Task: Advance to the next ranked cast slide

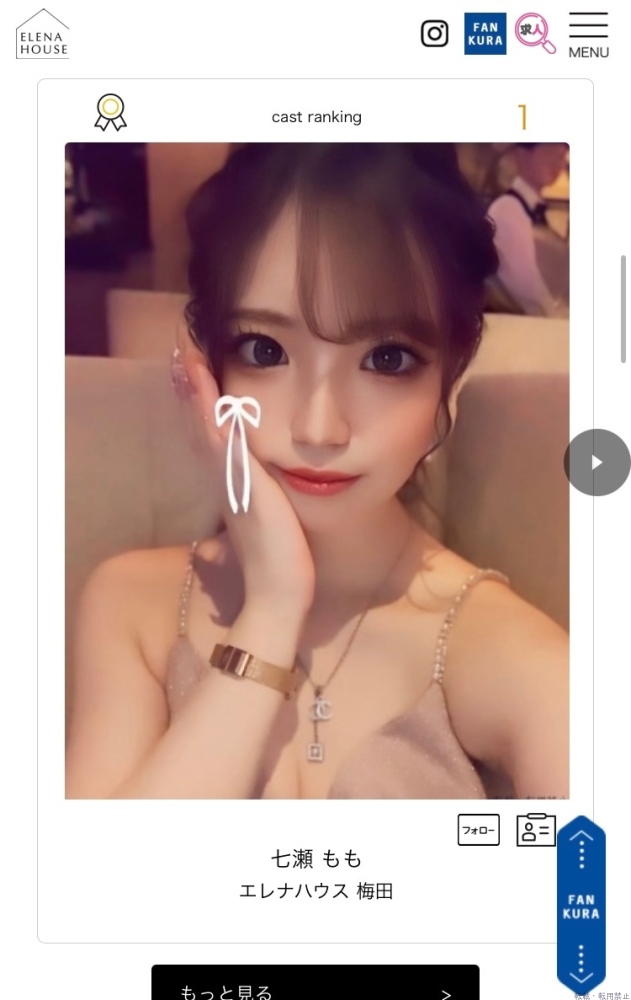Action: 597,462
